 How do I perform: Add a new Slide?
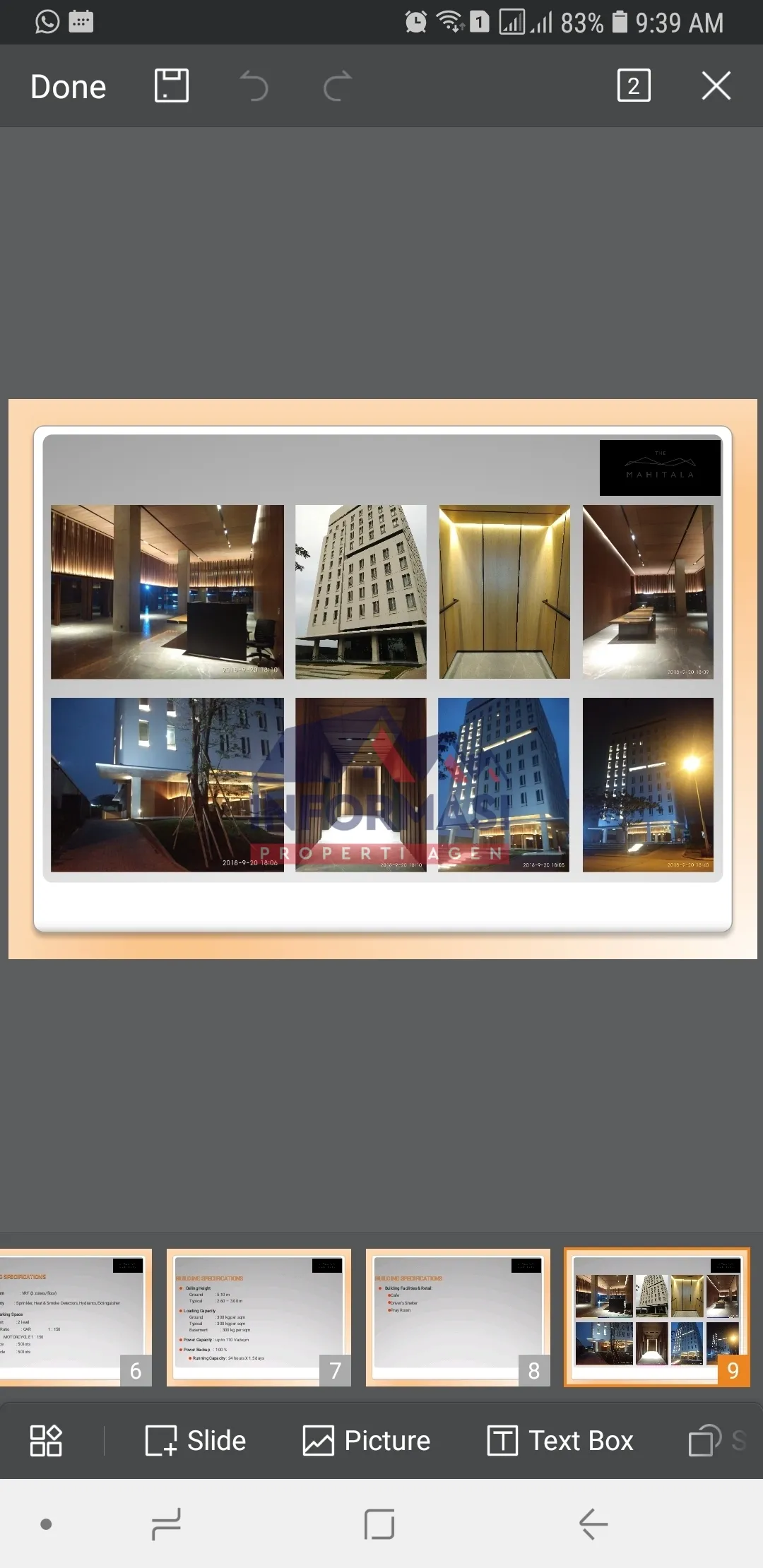pyautogui.click(x=196, y=1441)
